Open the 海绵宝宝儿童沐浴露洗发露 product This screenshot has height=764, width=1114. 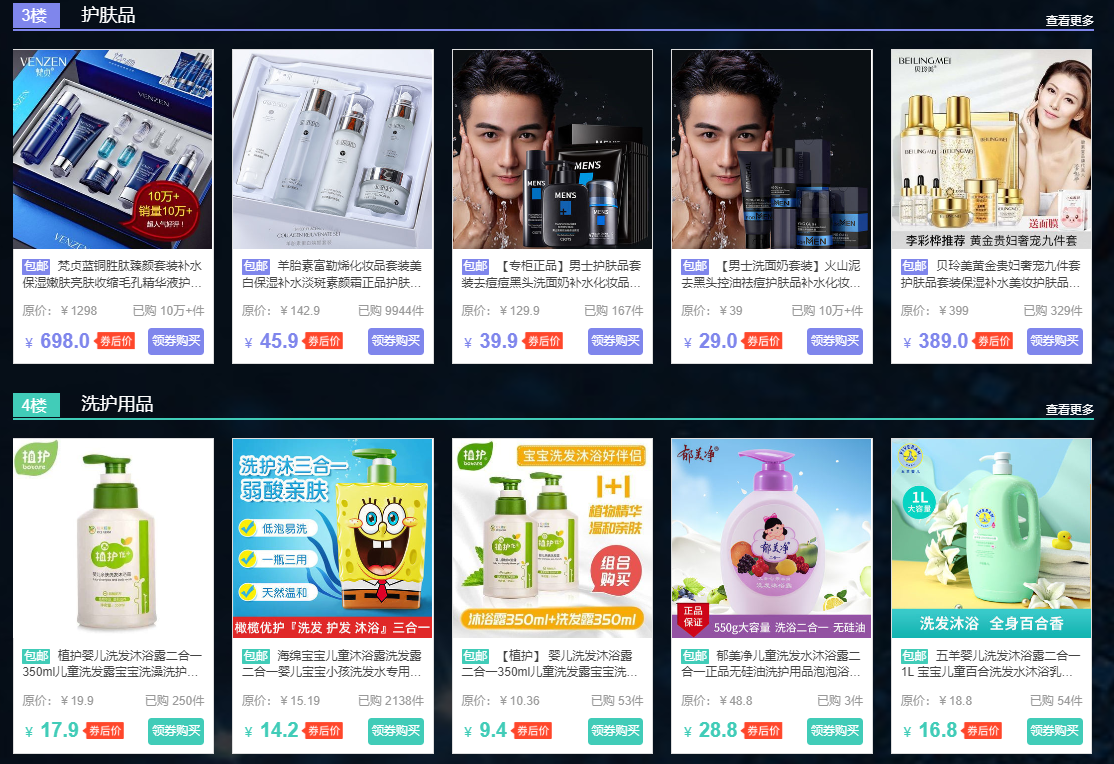tap(333, 538)
